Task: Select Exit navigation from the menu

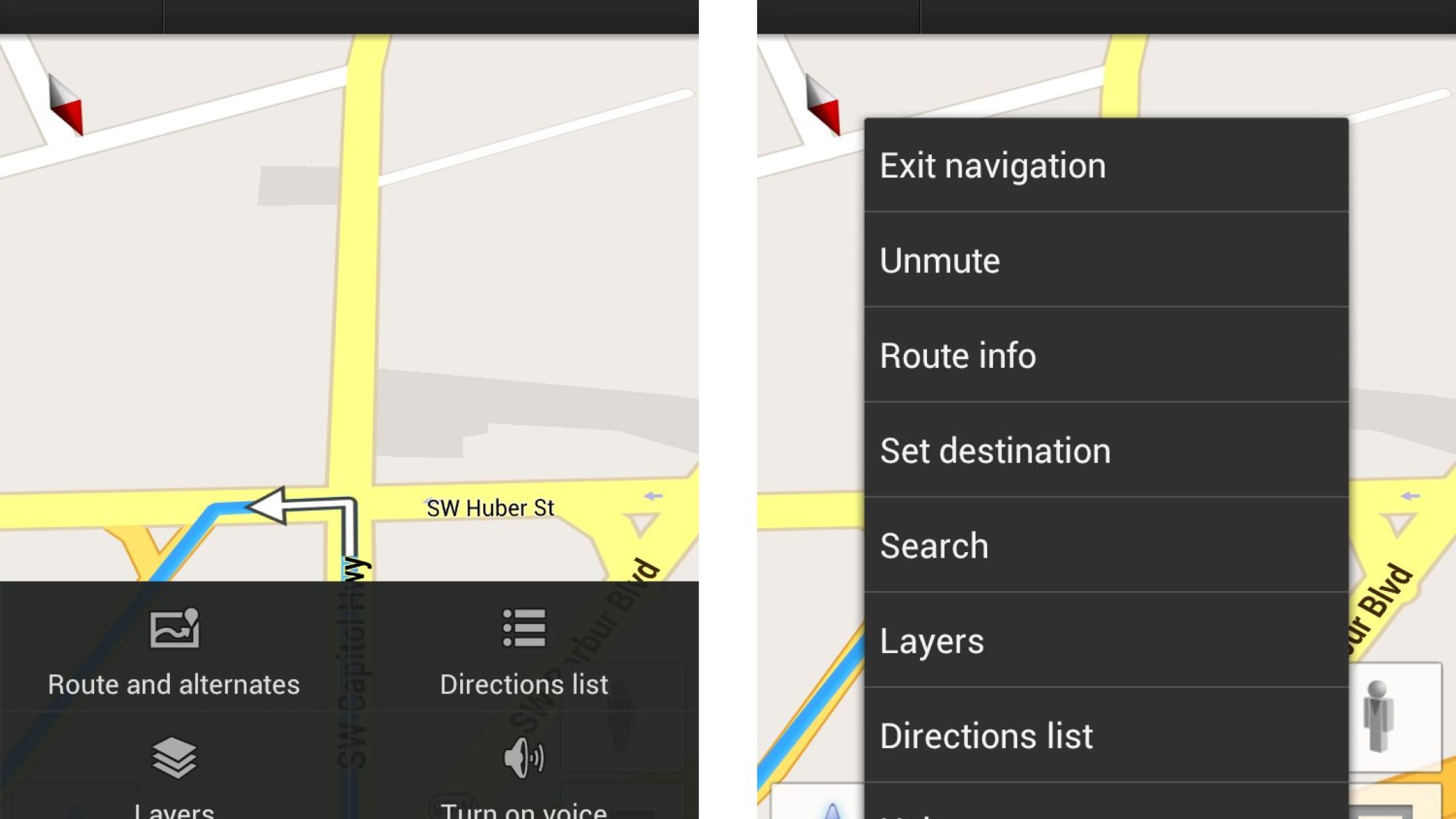Action: pyautogui.click(x=1105, y=166)
